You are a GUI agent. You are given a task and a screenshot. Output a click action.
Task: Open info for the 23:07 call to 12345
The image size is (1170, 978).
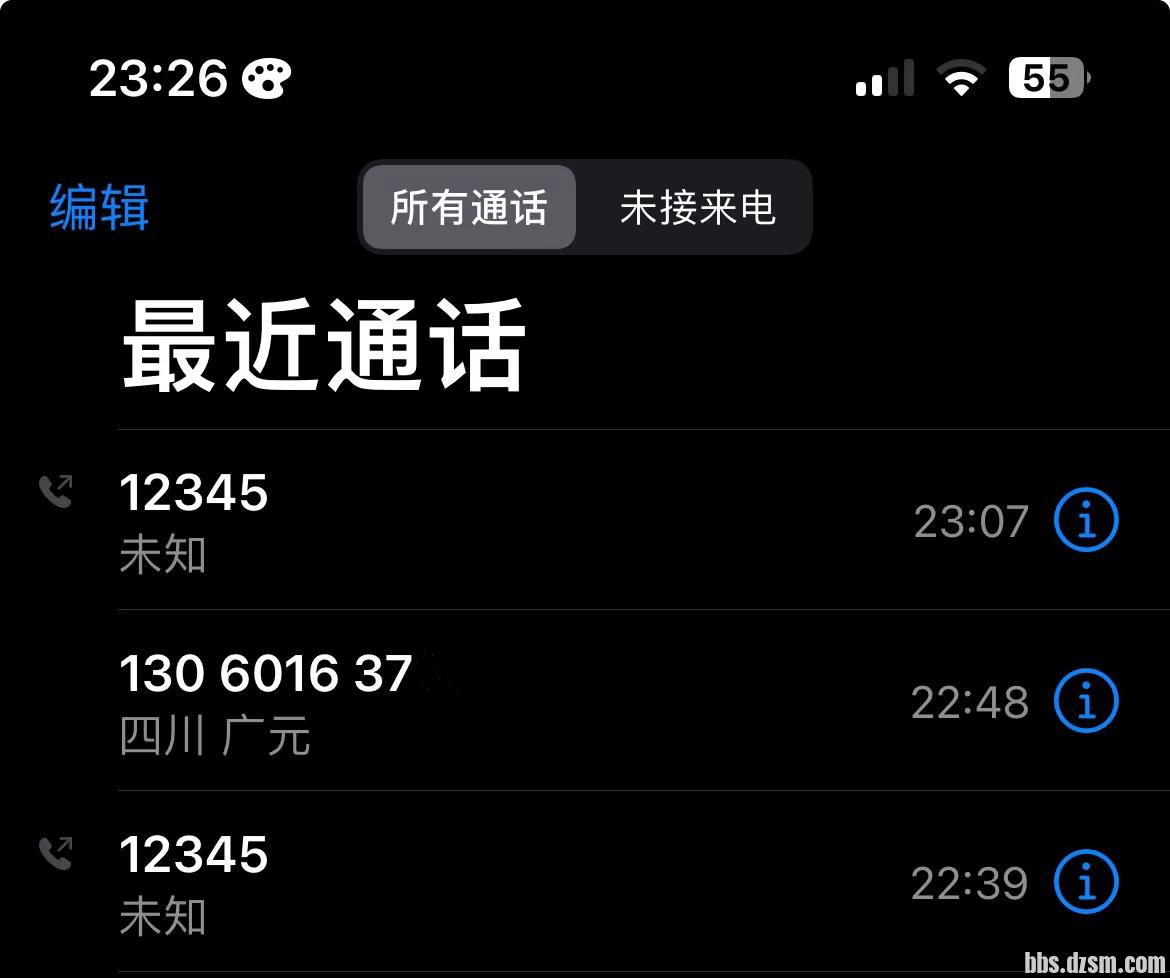tap(1086, 521)
